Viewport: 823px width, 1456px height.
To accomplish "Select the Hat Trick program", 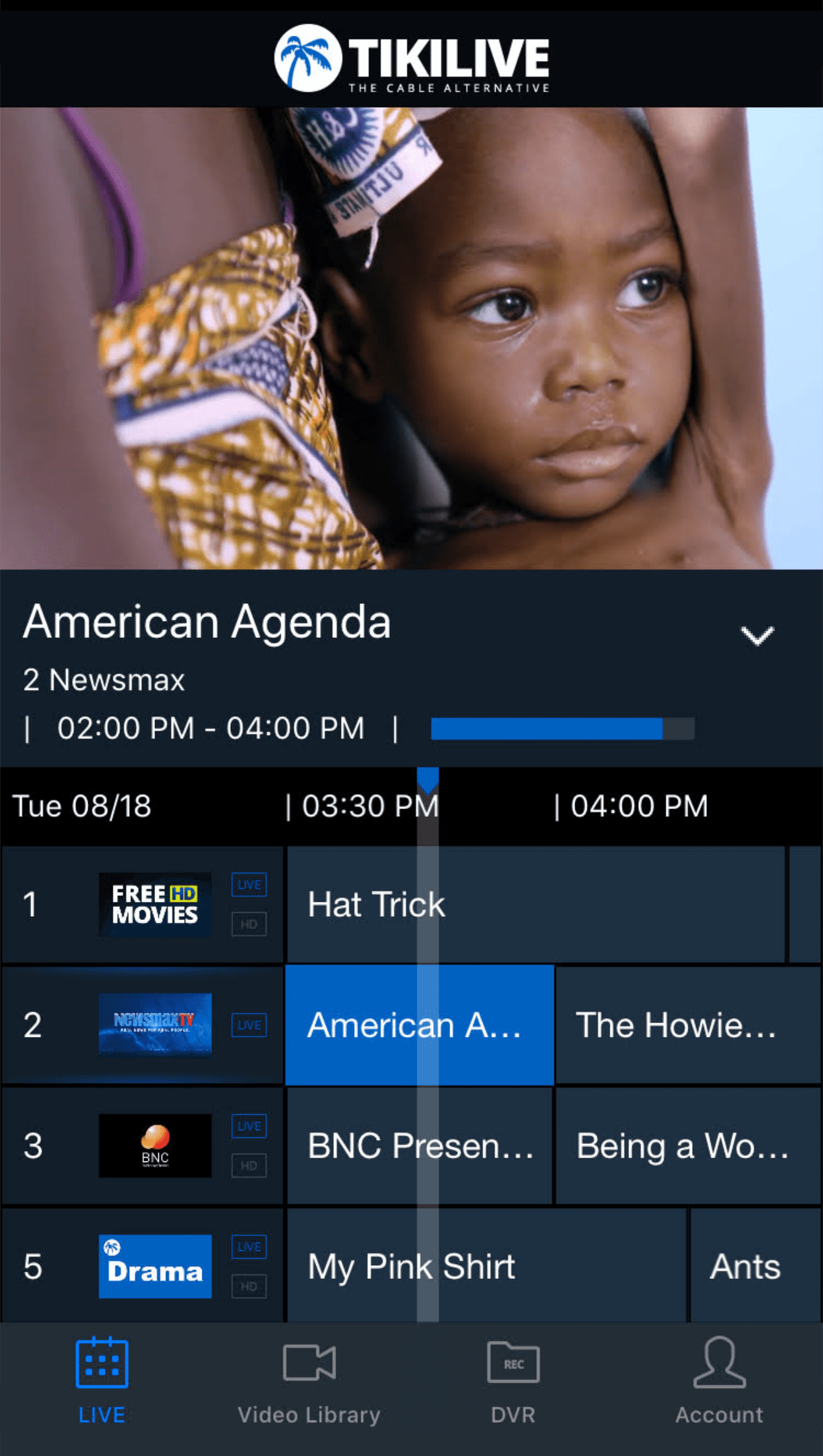I will (x=535, y=904).
